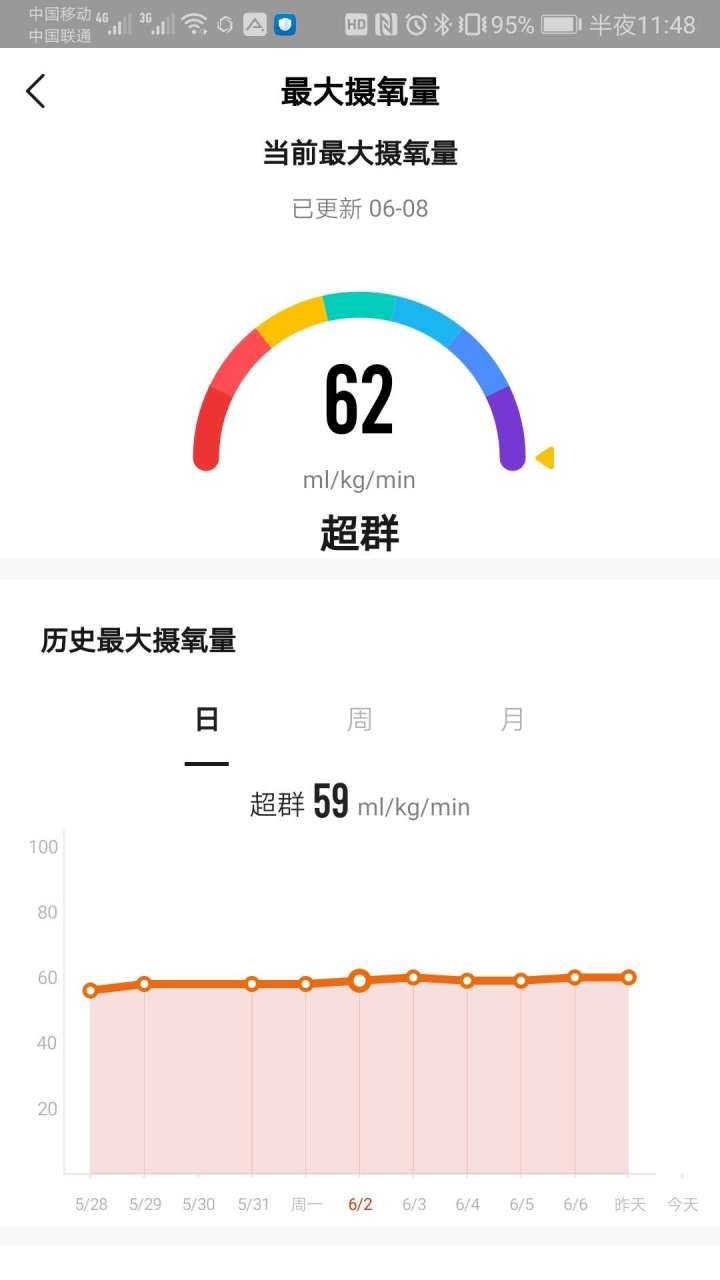Tap the 已更新 06-08 update date text
The image size is (720, 1280).
360,208
